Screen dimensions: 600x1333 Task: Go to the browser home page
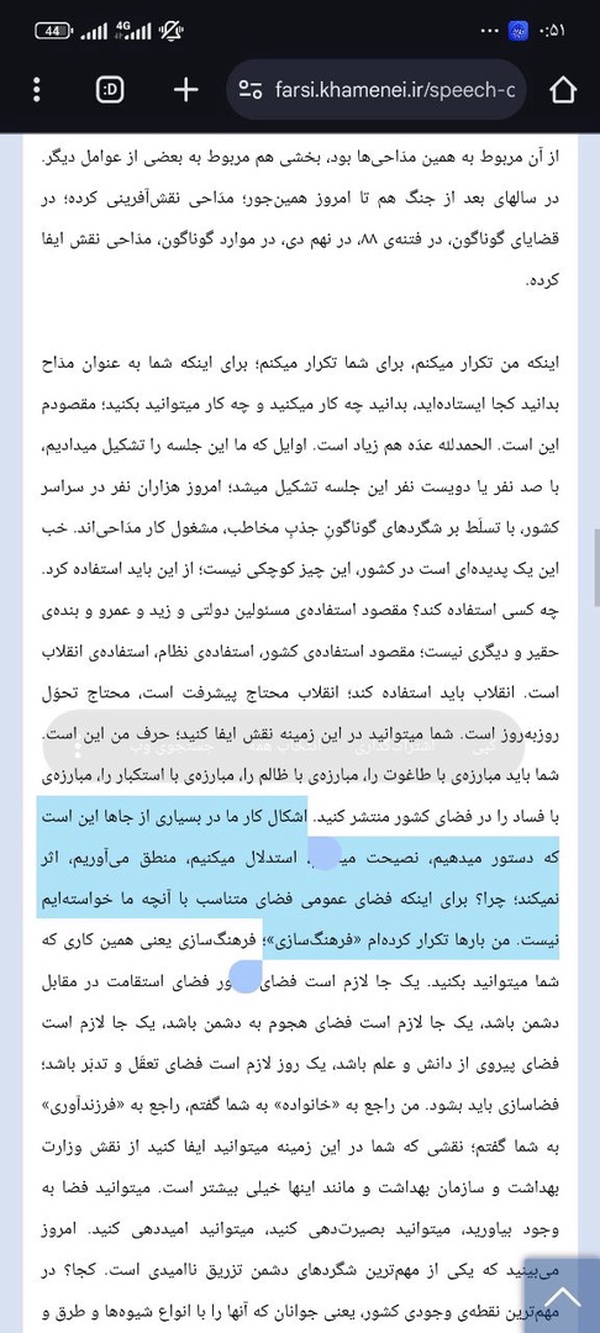(x=564, y=91)
